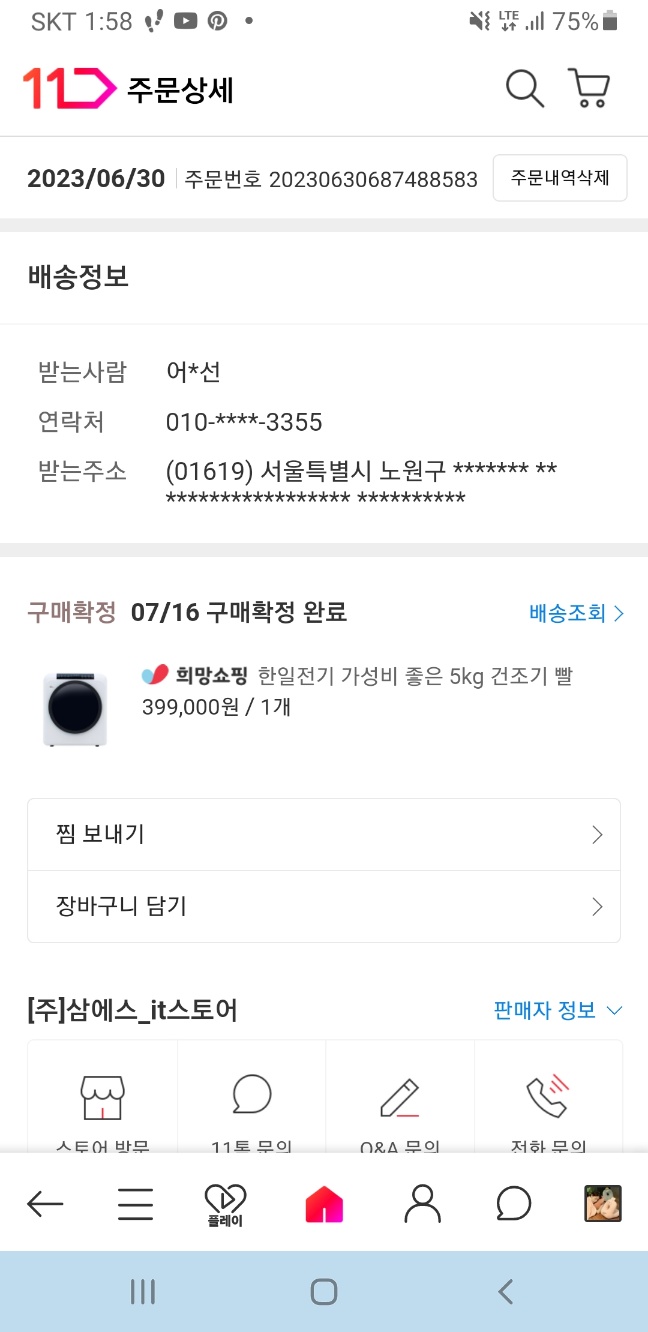Select the 장바구니 담기 row
Viewport: 648px width, 1332px height.
[x=324, y=907]
